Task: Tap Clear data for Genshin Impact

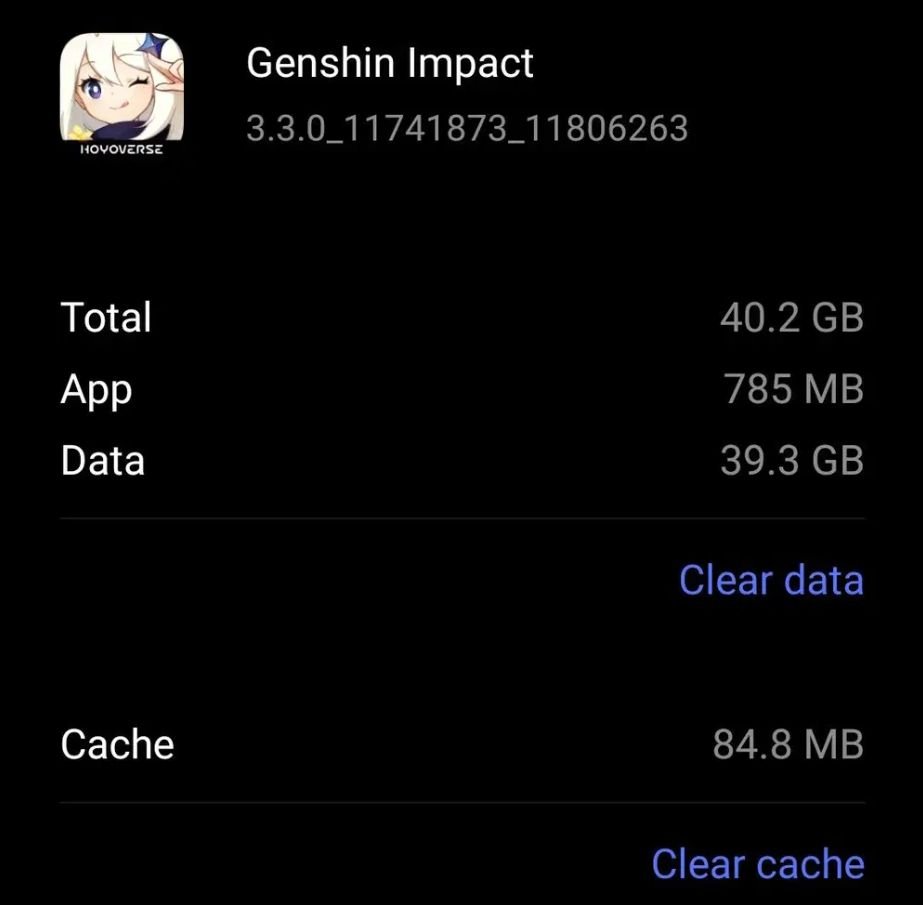Action: 770,580
